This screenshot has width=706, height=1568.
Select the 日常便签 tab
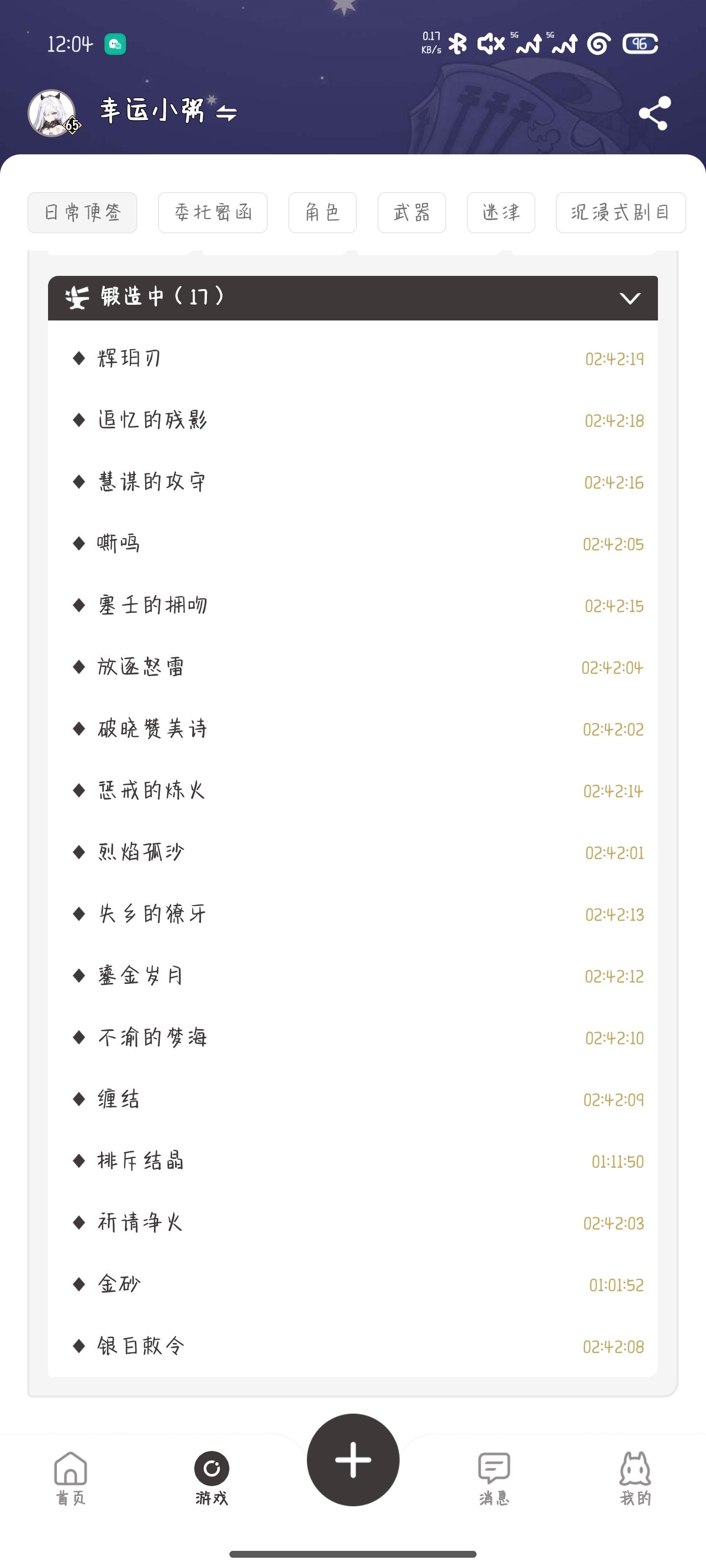pyautogui.click(x=82, y=213)
